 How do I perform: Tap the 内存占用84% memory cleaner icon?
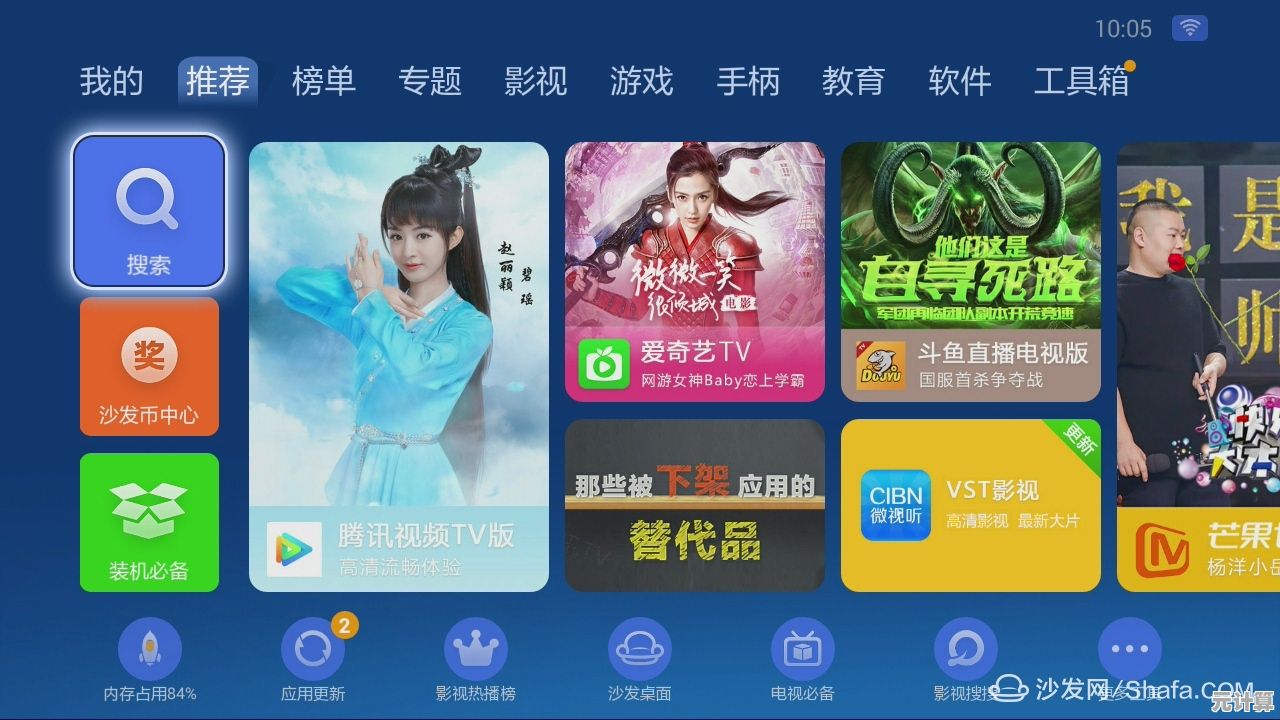click(x=150, y=650)
